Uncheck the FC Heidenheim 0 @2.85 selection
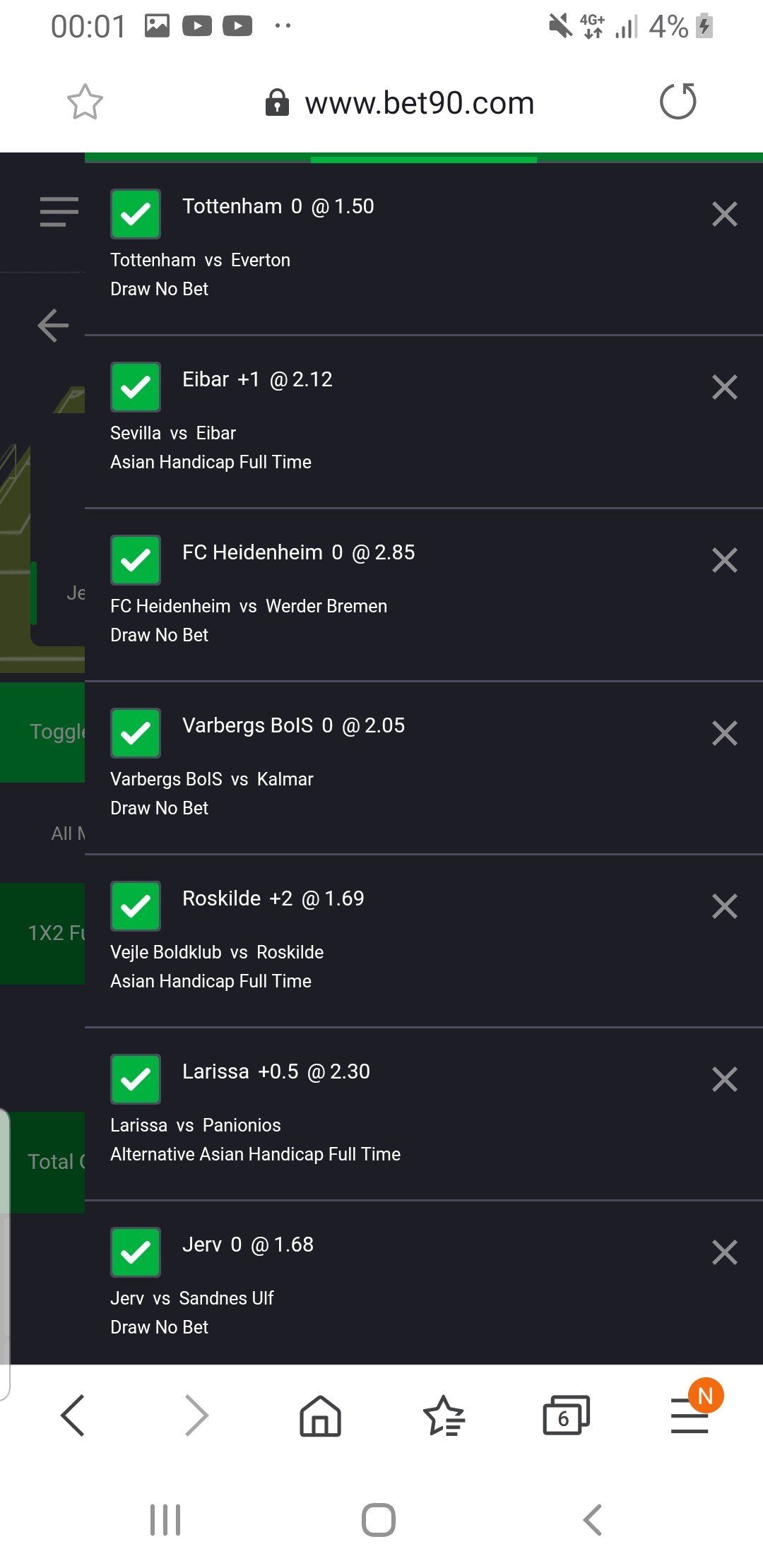763x1568 pixels. [136, 560]
